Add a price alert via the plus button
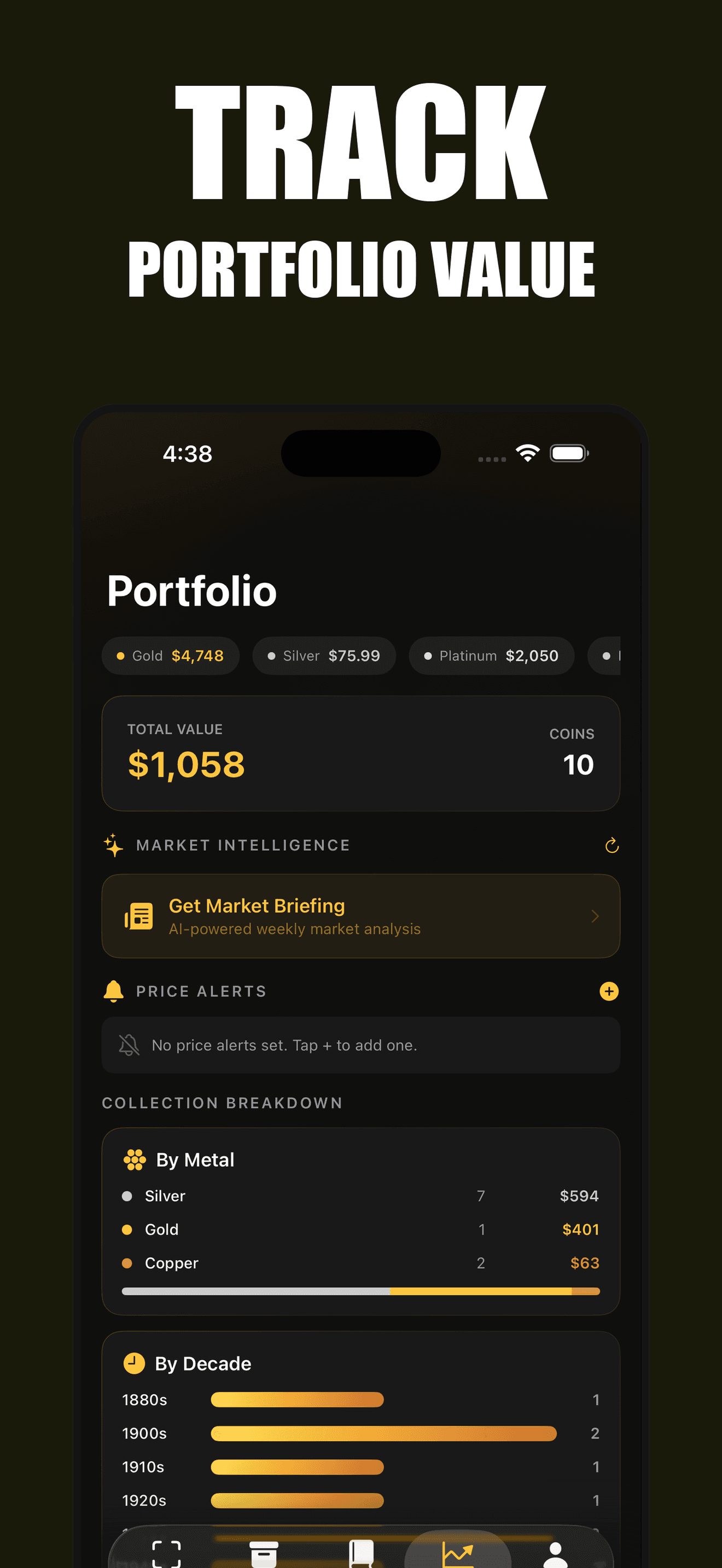Image resolution: width=722 pixels, height=1568 pixels. (609, 991)
